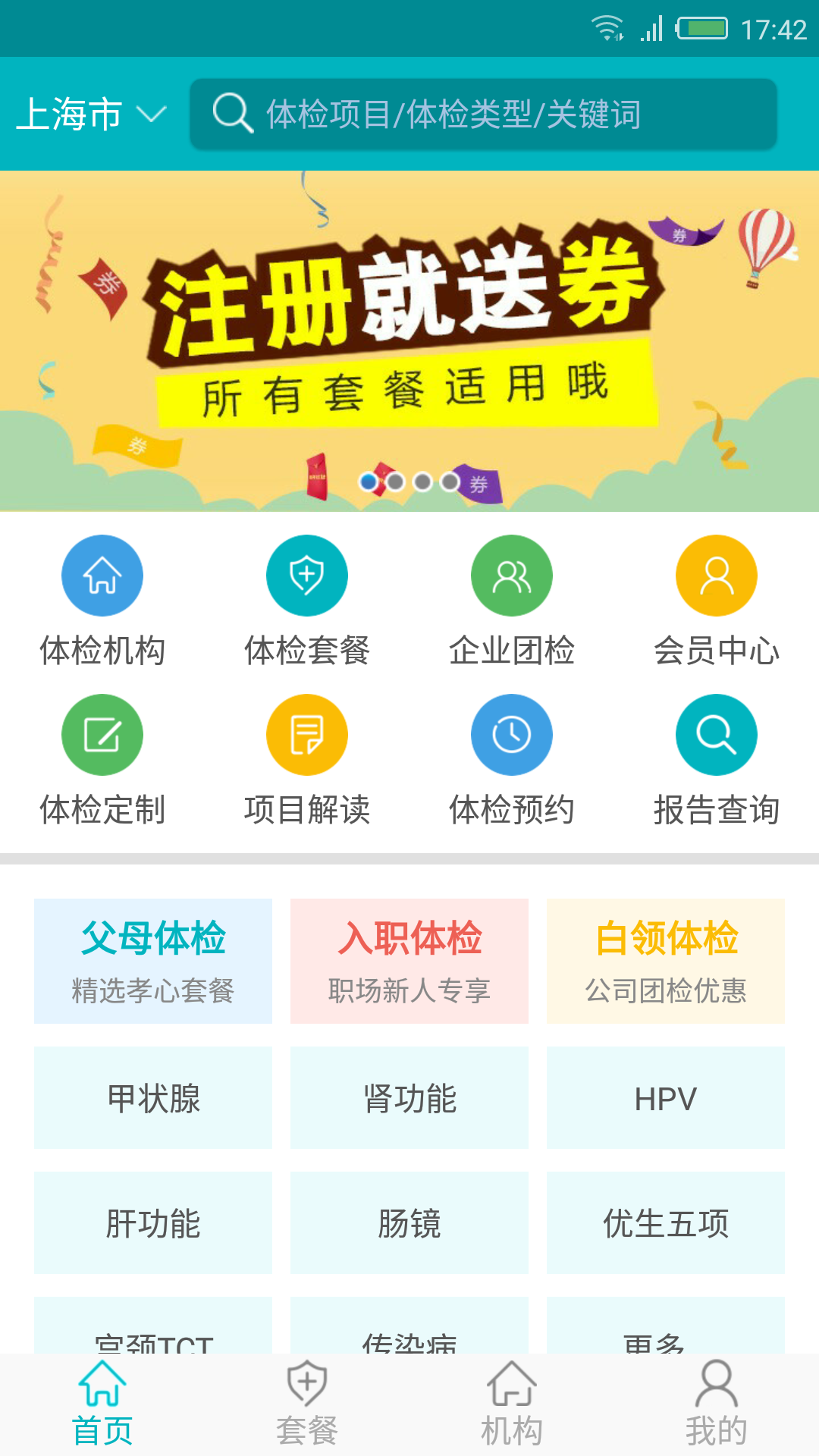
Task: Select the 甲状腺 thyroid category
Action: (x=153, y=1097)
